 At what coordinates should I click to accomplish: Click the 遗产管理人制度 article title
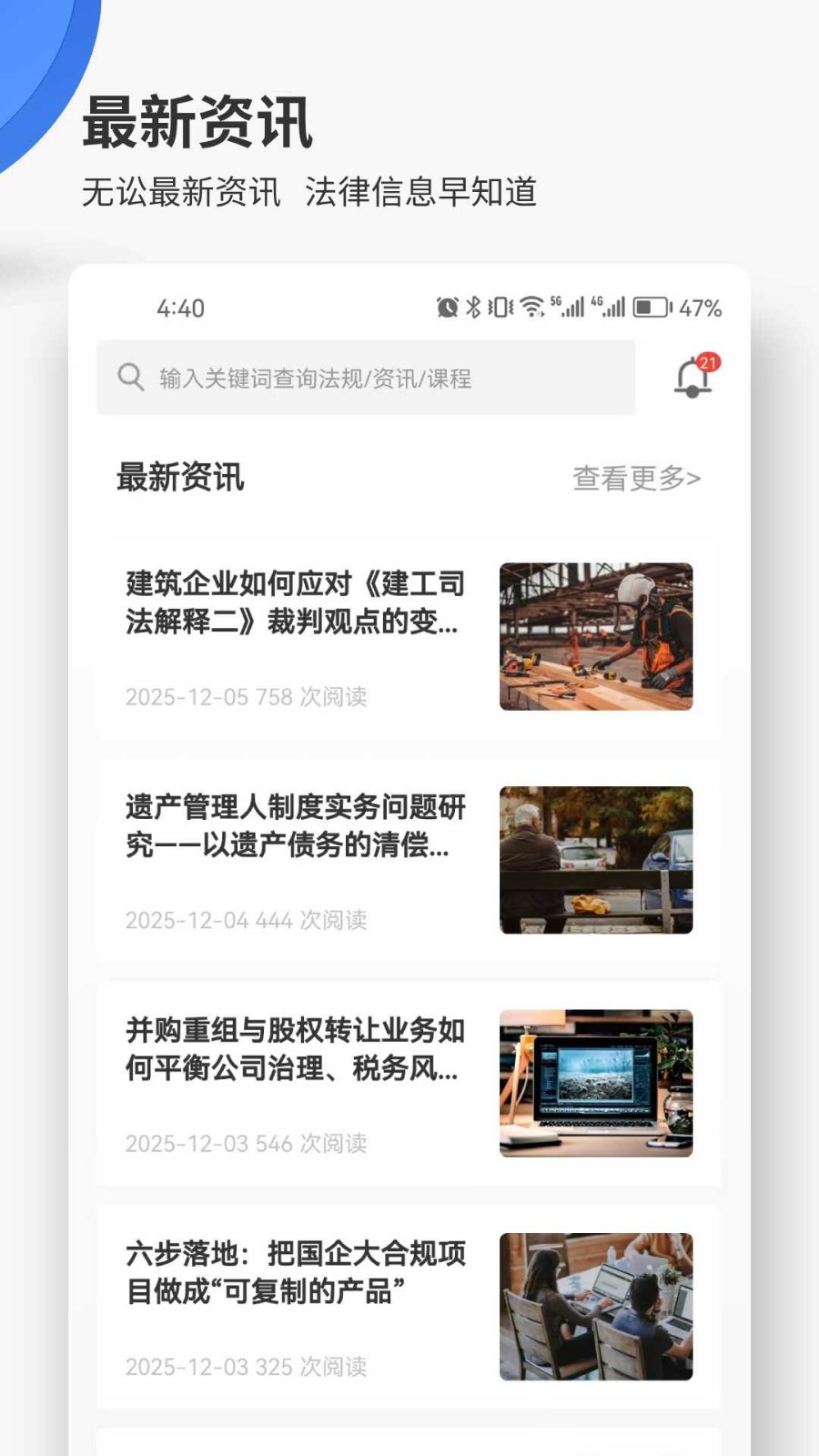(293, 828)
